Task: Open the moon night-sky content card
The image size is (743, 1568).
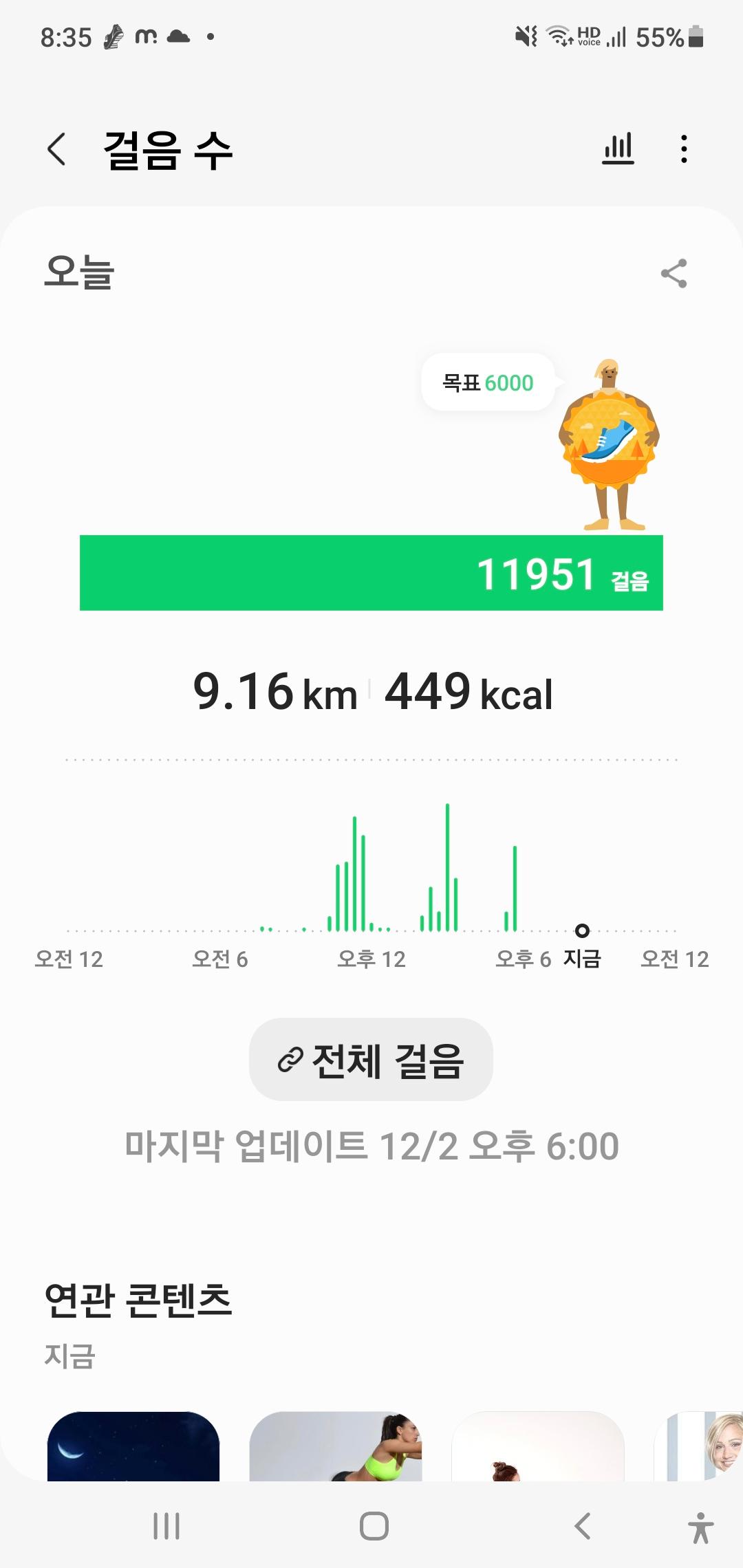Action: point(133,1446)
